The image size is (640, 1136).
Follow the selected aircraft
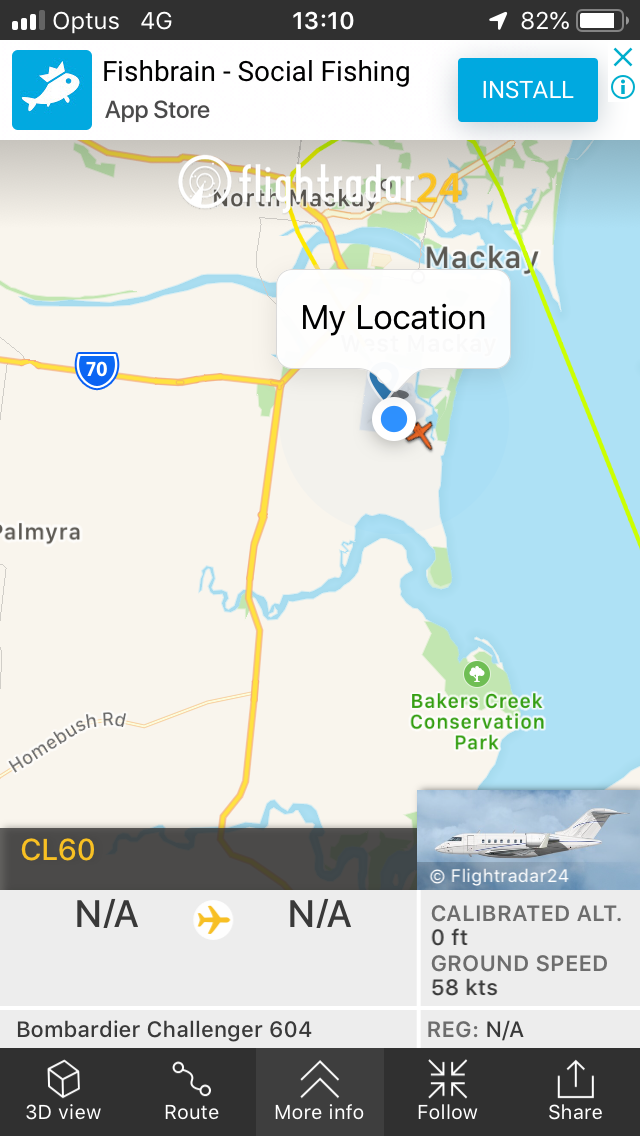[447, 1092]
